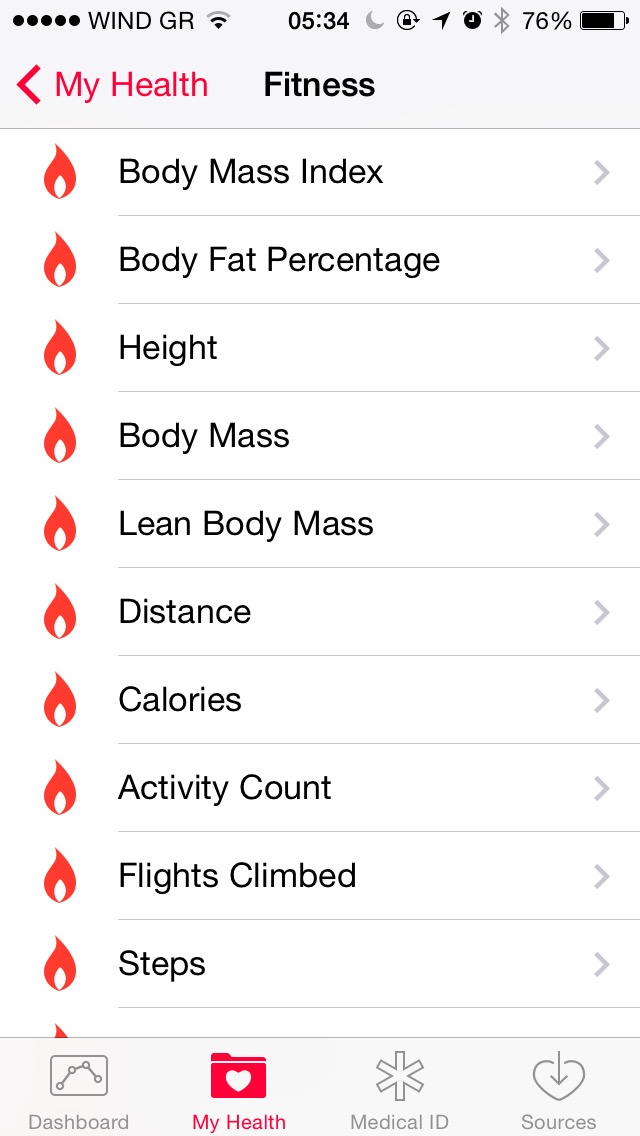Open the Body Mass row
The height and width of the screenshot is (1136, 640).
[x=320, y=436]
